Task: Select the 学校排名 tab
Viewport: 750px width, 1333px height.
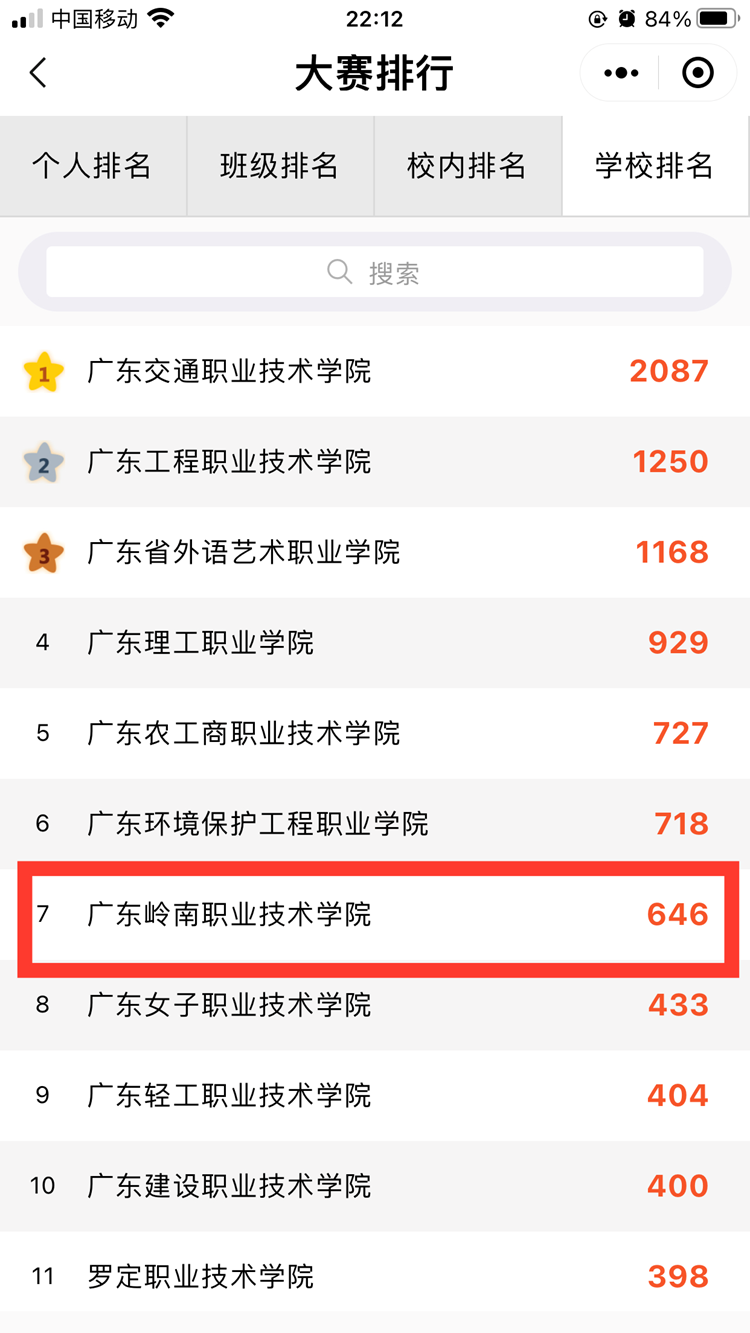Action: (654, 166)
